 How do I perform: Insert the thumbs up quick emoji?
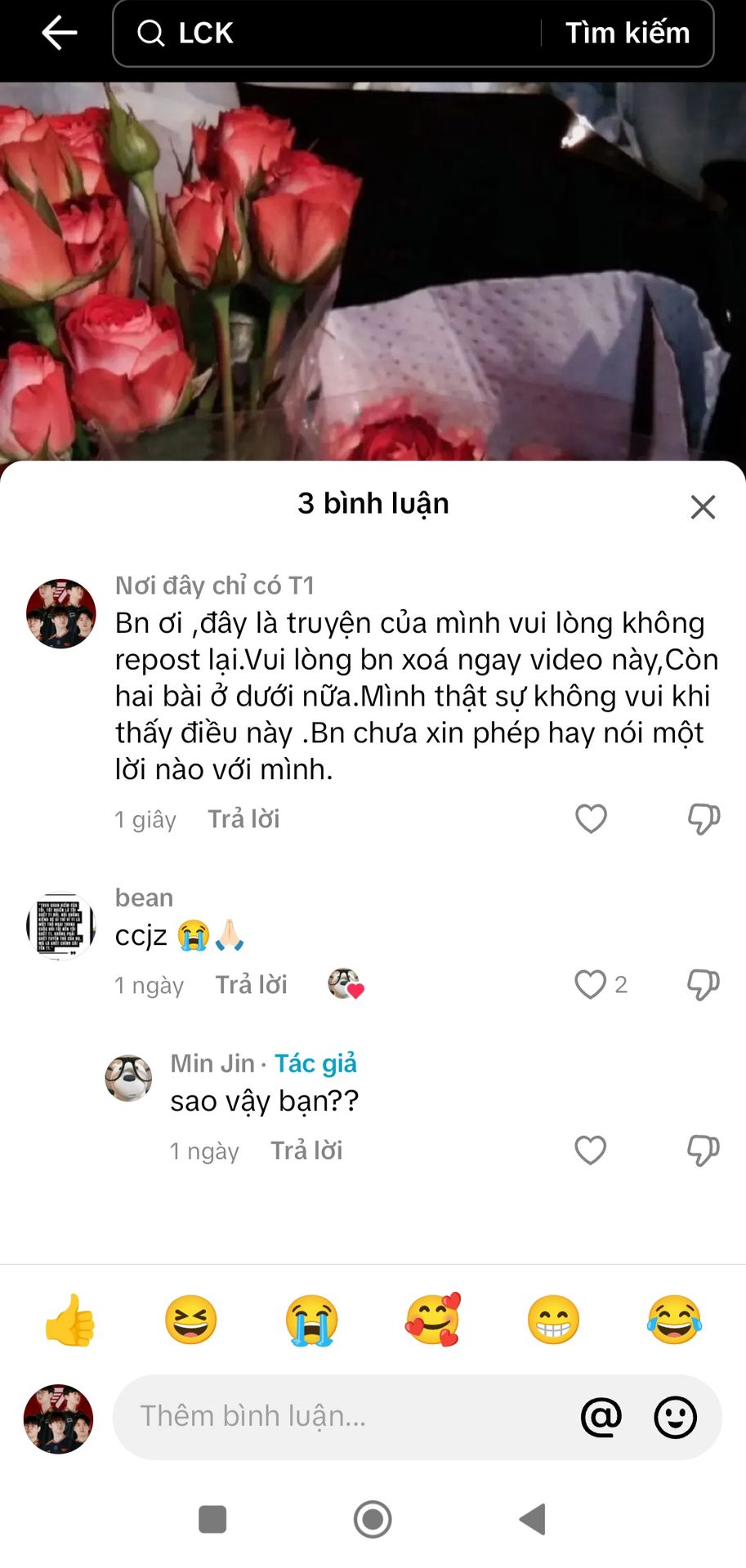(x=70, y=1320)
